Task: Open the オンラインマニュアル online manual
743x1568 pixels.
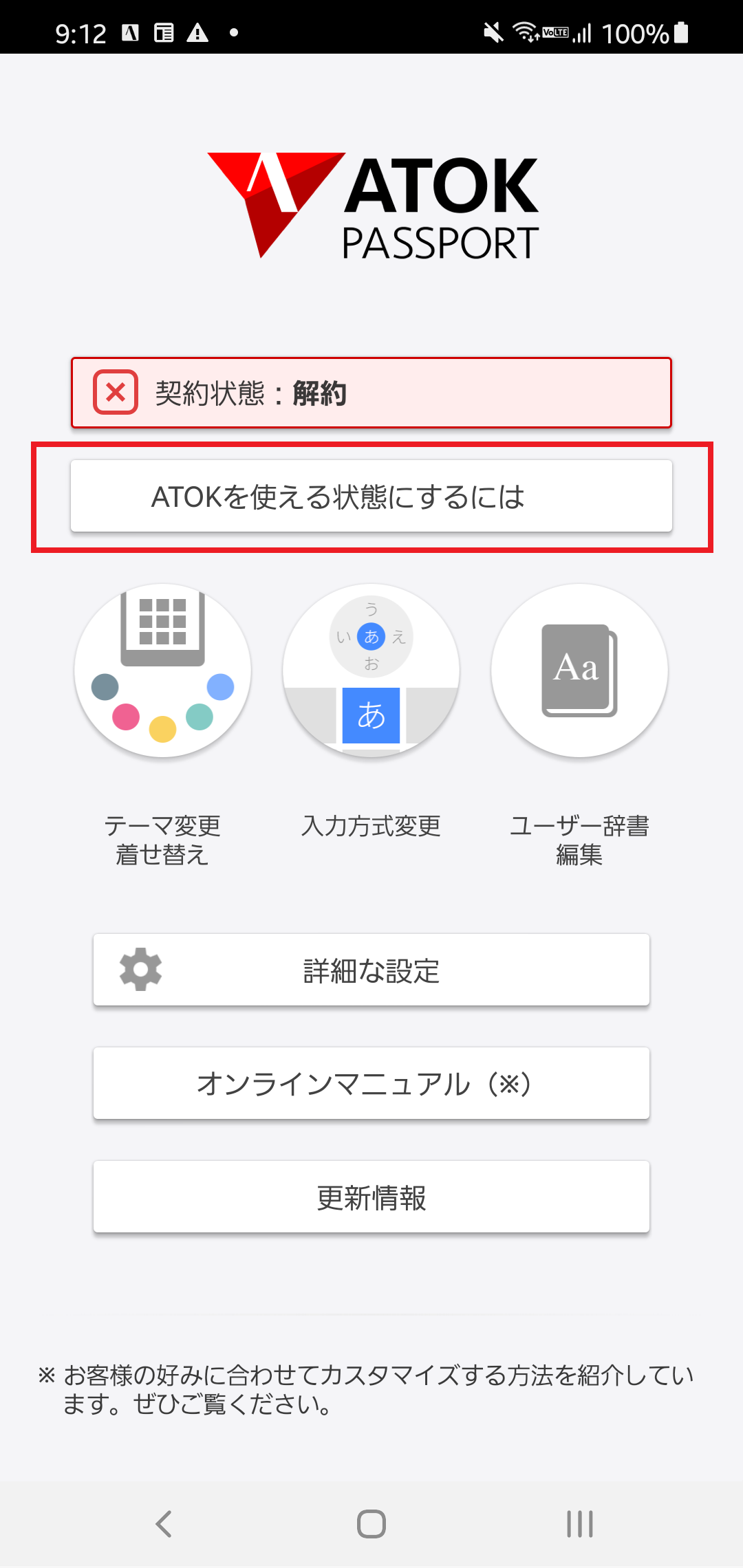Action: [371, 1083]
